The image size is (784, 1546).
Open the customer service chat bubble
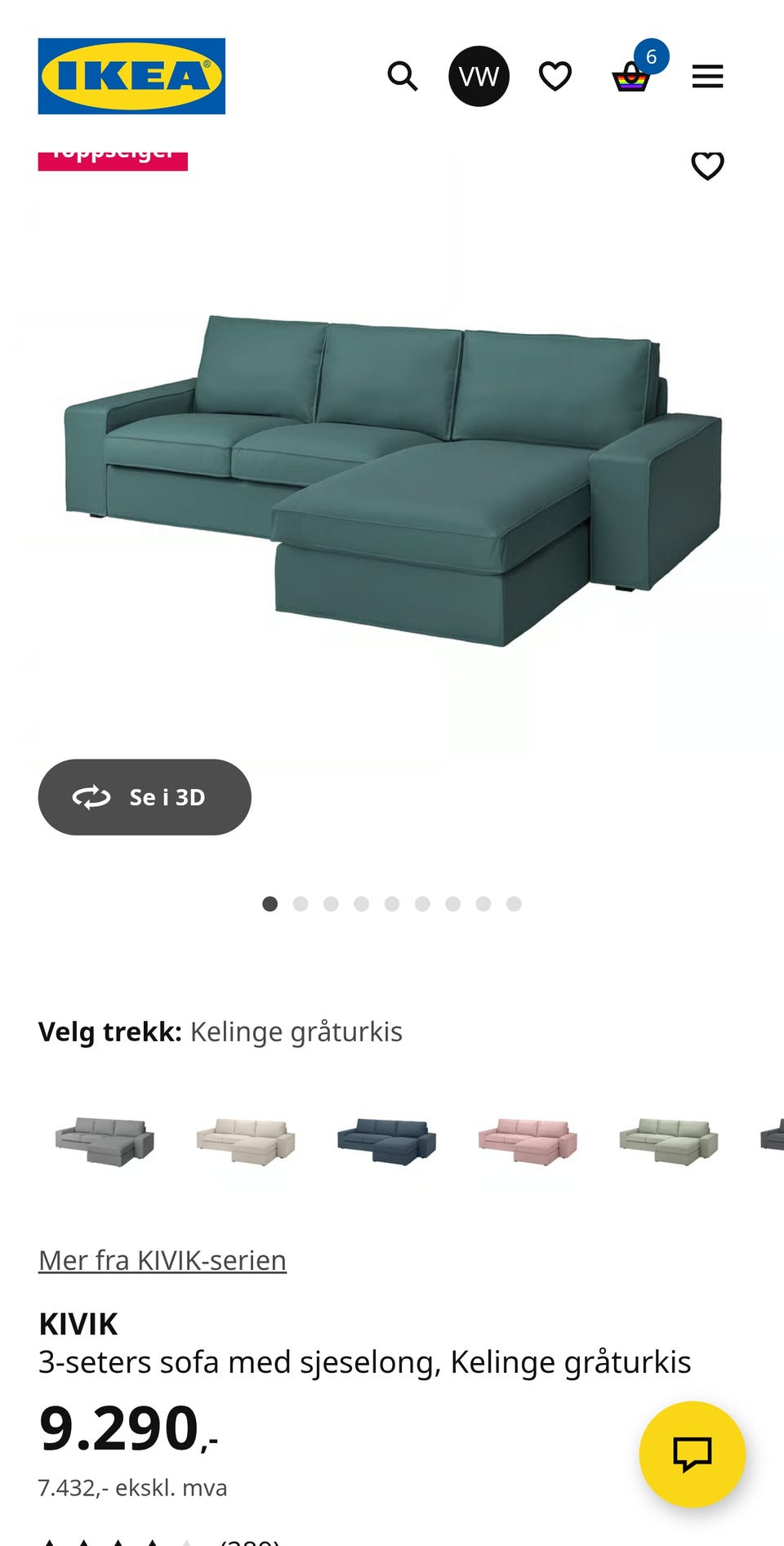691,1453
